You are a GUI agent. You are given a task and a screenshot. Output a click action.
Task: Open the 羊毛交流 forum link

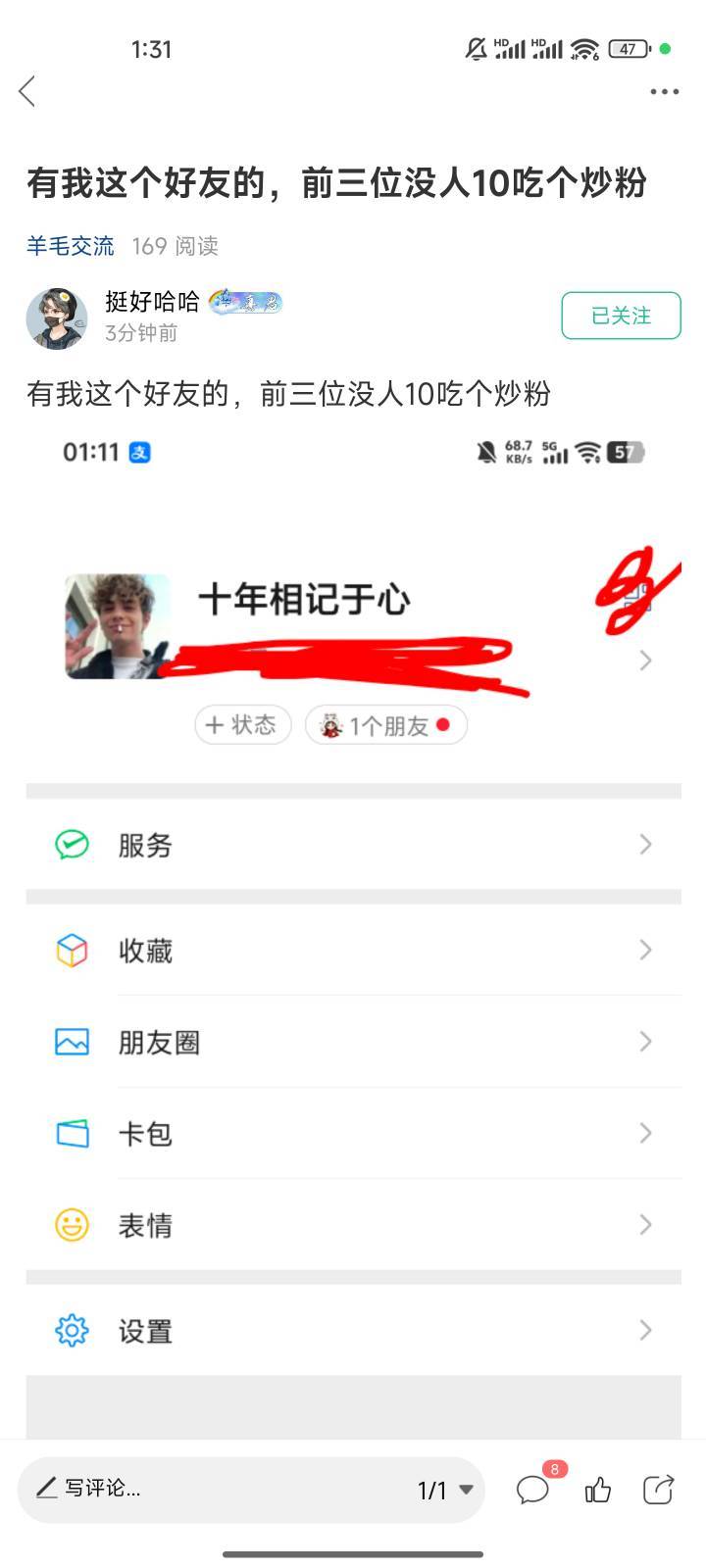(x=71, y=246)
